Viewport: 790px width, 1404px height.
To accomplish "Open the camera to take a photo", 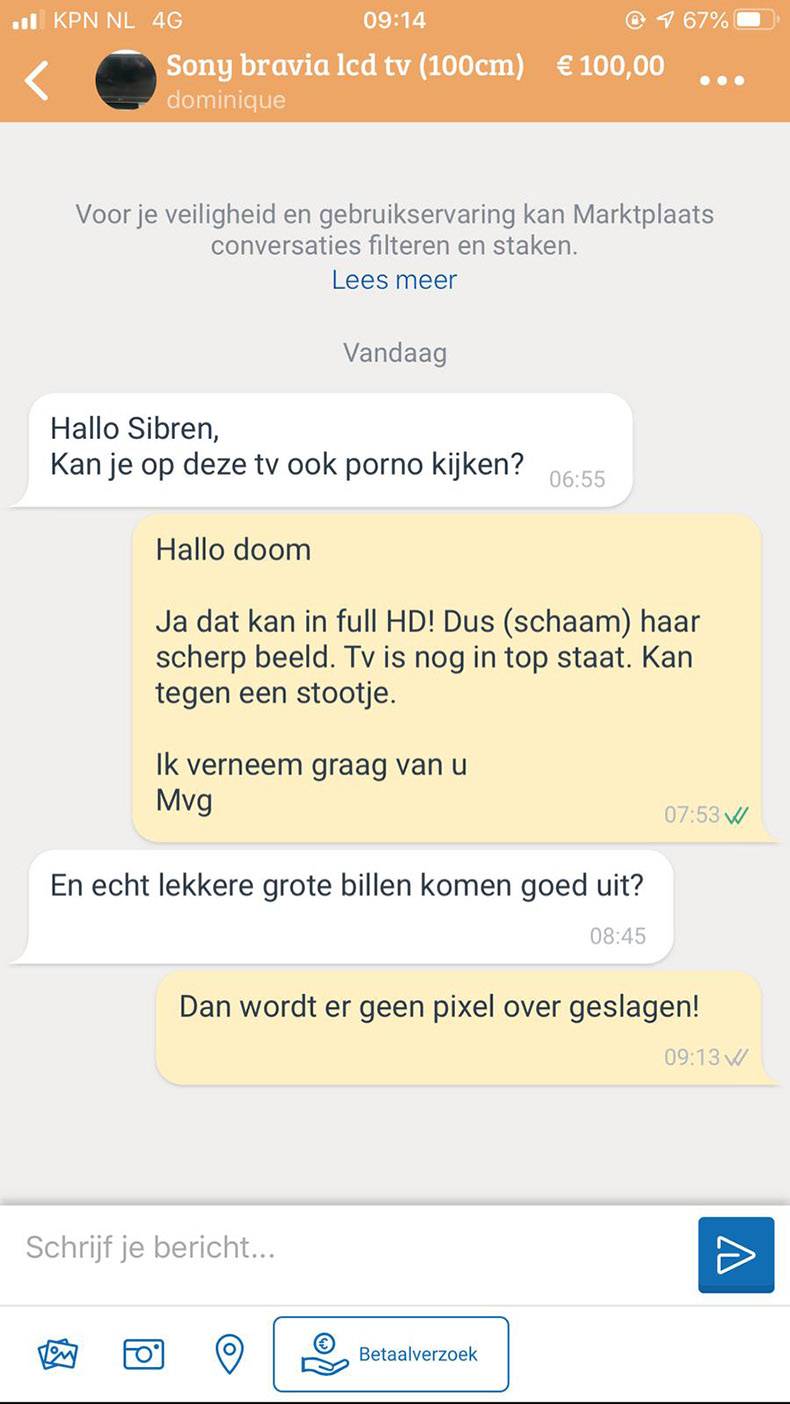I will 143,1354.
